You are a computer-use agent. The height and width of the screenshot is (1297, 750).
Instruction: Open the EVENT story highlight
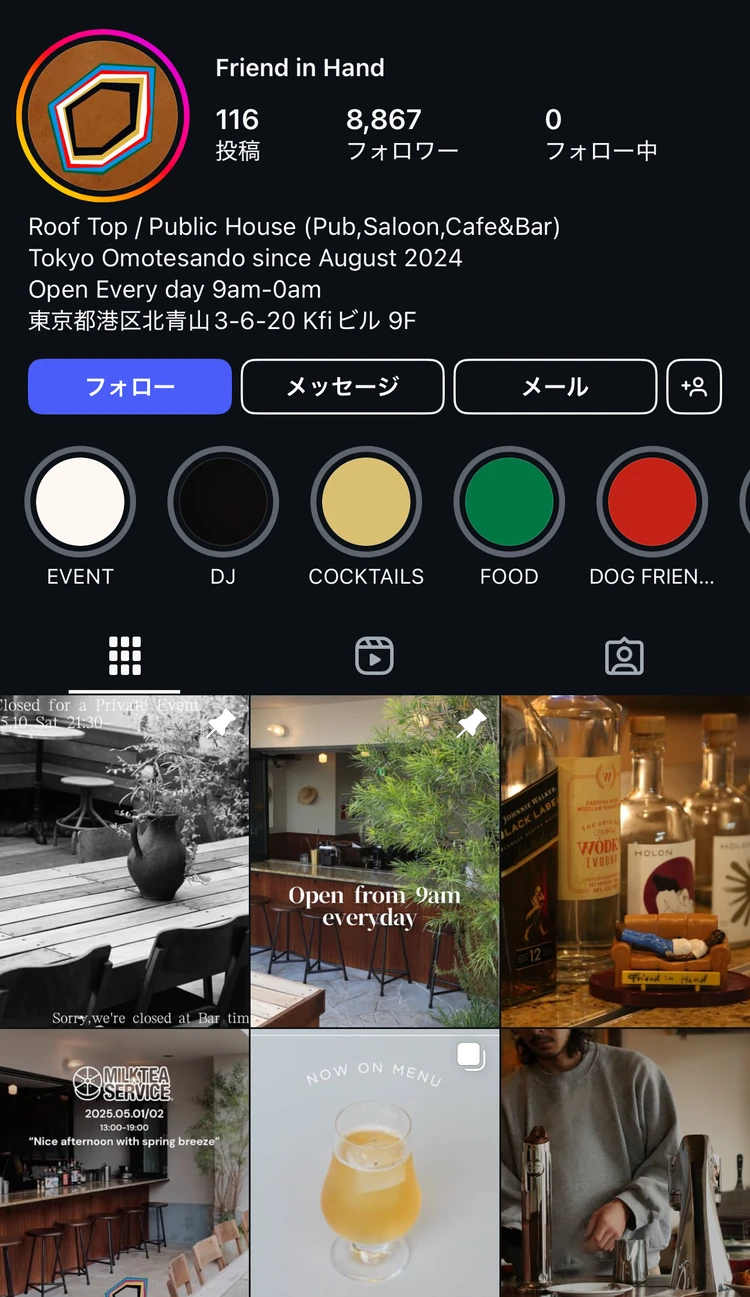80,502
